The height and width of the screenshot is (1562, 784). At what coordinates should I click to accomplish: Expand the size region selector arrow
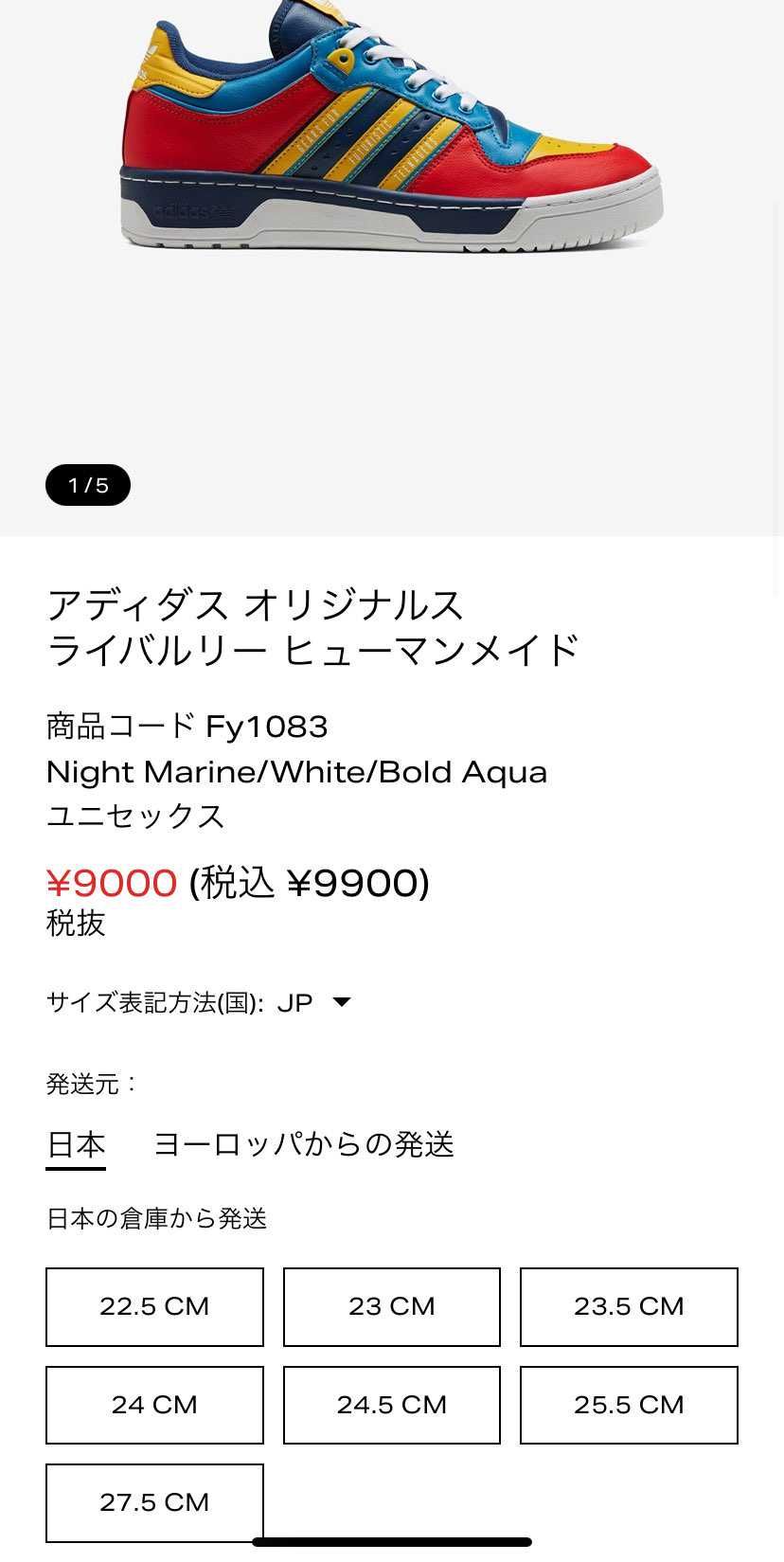point(341,1001)
